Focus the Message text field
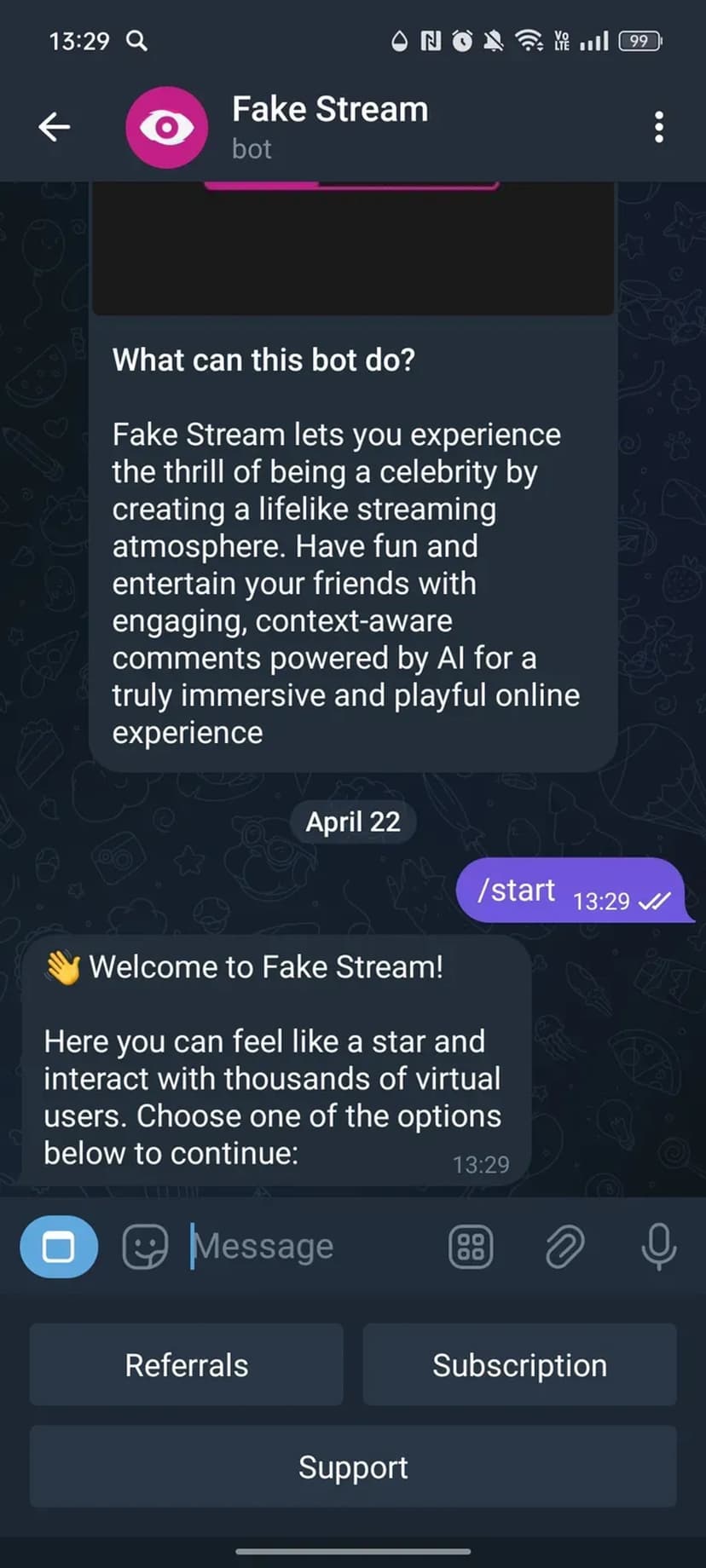 tap(307, 1247)
